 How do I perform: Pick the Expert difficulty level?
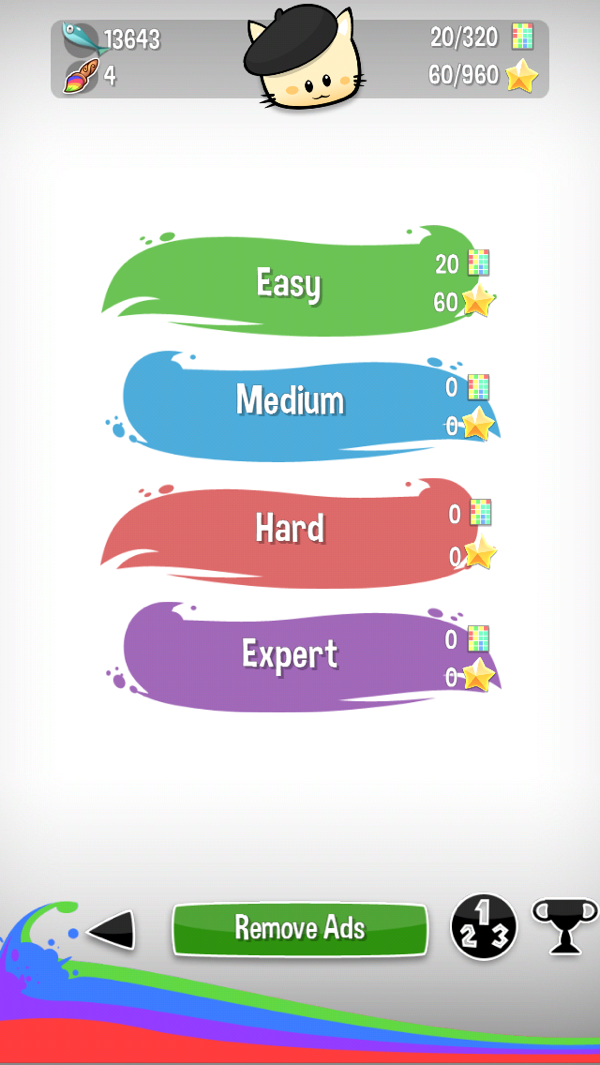click(290, 655)
